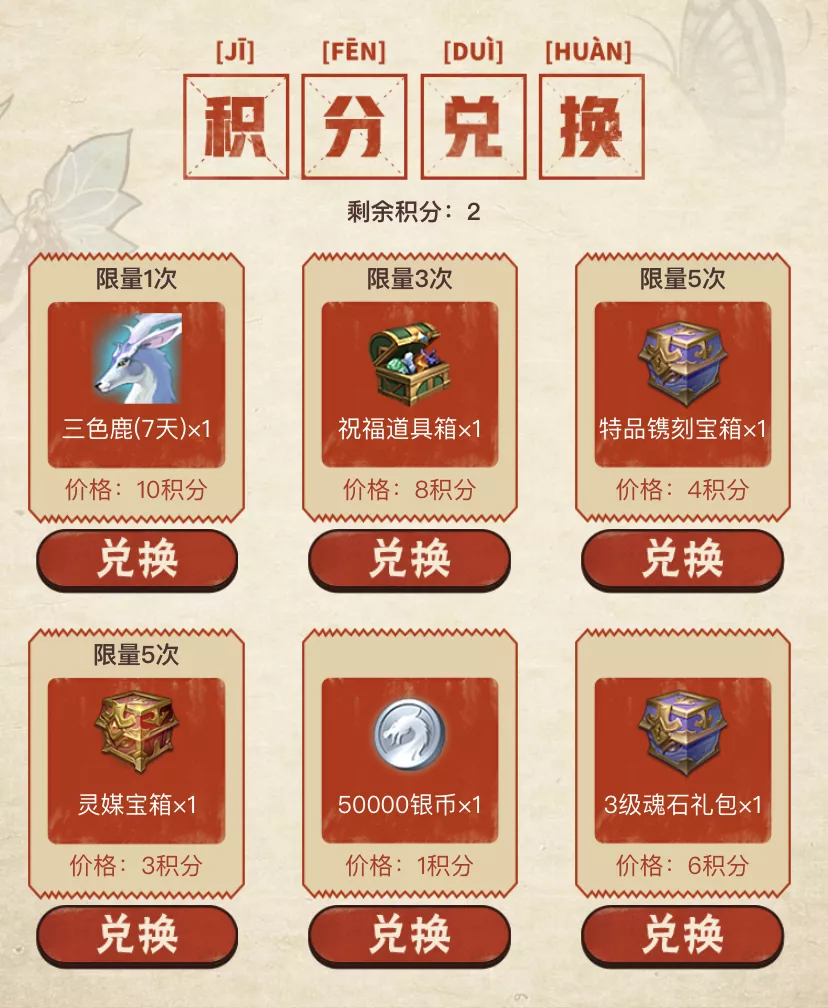
Task: Click the 价格：10积分 price label
Action: [136, 485]
